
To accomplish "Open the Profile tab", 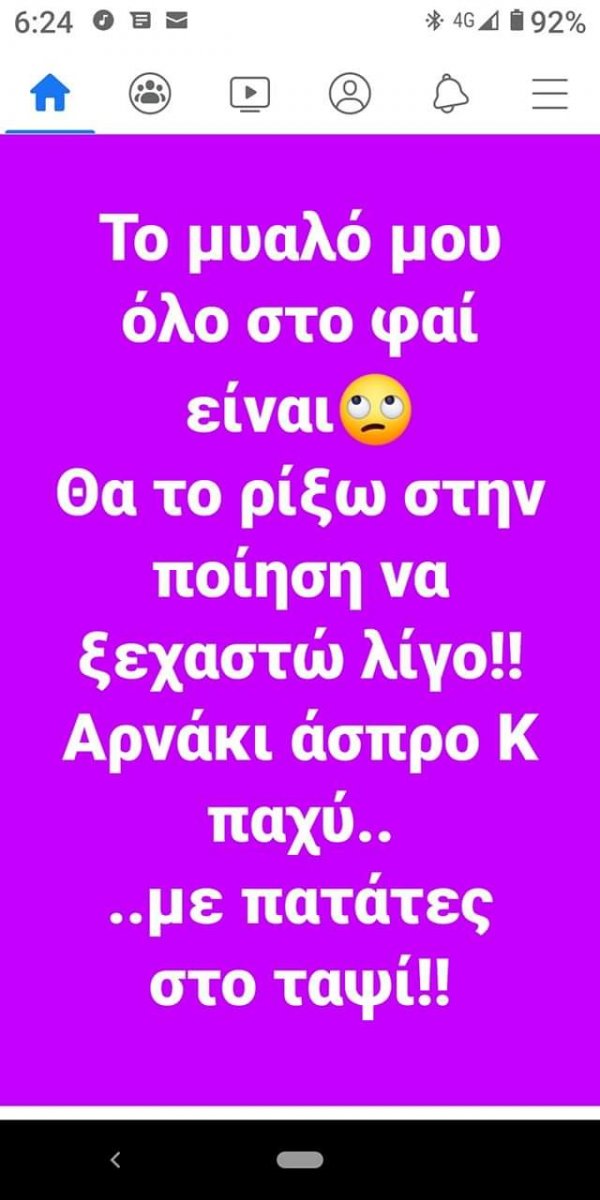I will click(350, 93).
